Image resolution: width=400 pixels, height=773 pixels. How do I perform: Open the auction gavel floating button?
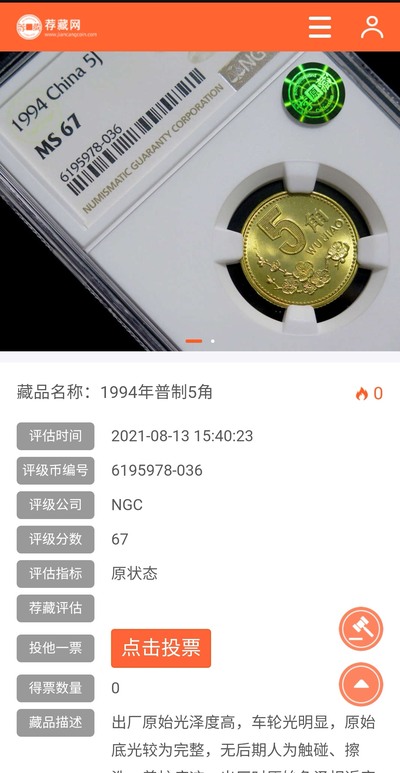click(x=361, y=629)
